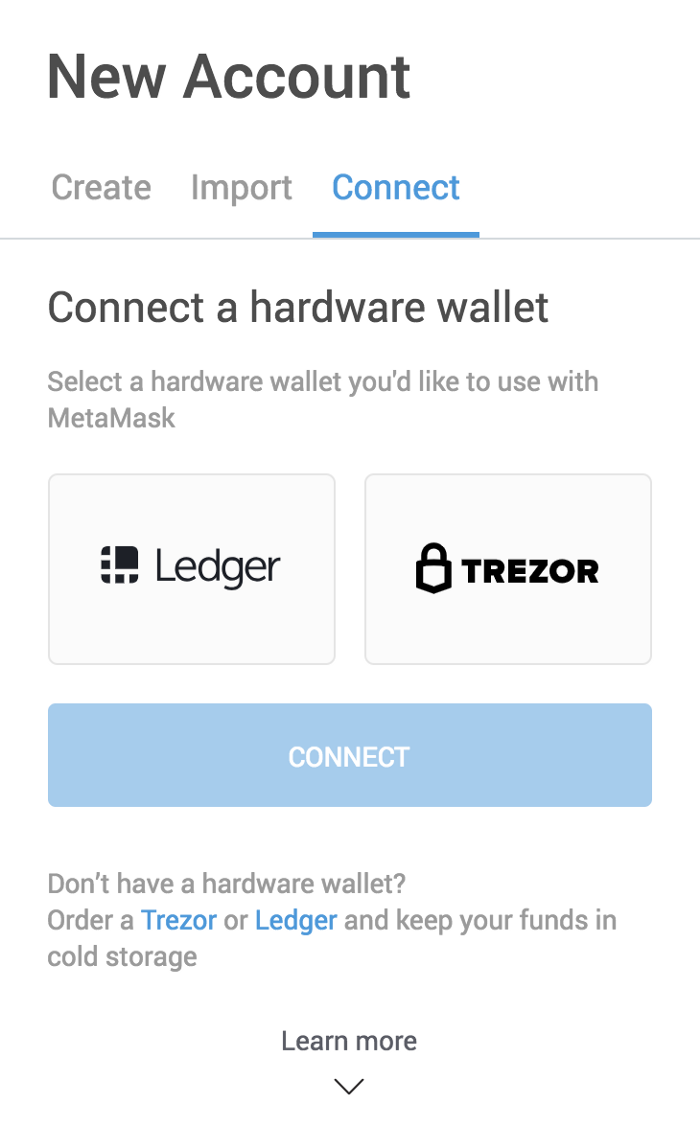Image resolution: width=700 pixels, height=1125 pixels.
Task: Choose the Trezor hardware wallet
Action: tap(508, 569)
